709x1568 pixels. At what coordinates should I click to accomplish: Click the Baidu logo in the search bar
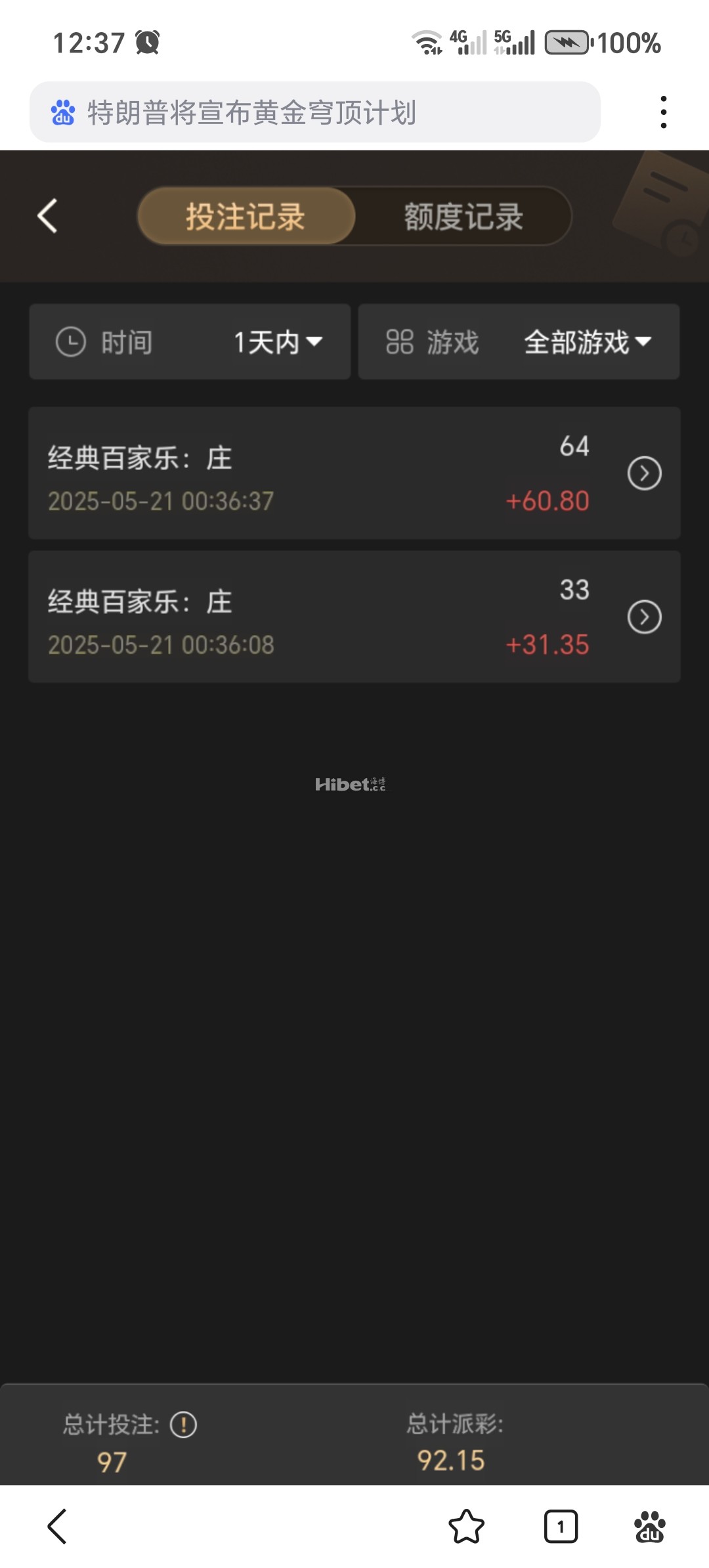coord(64,112)
